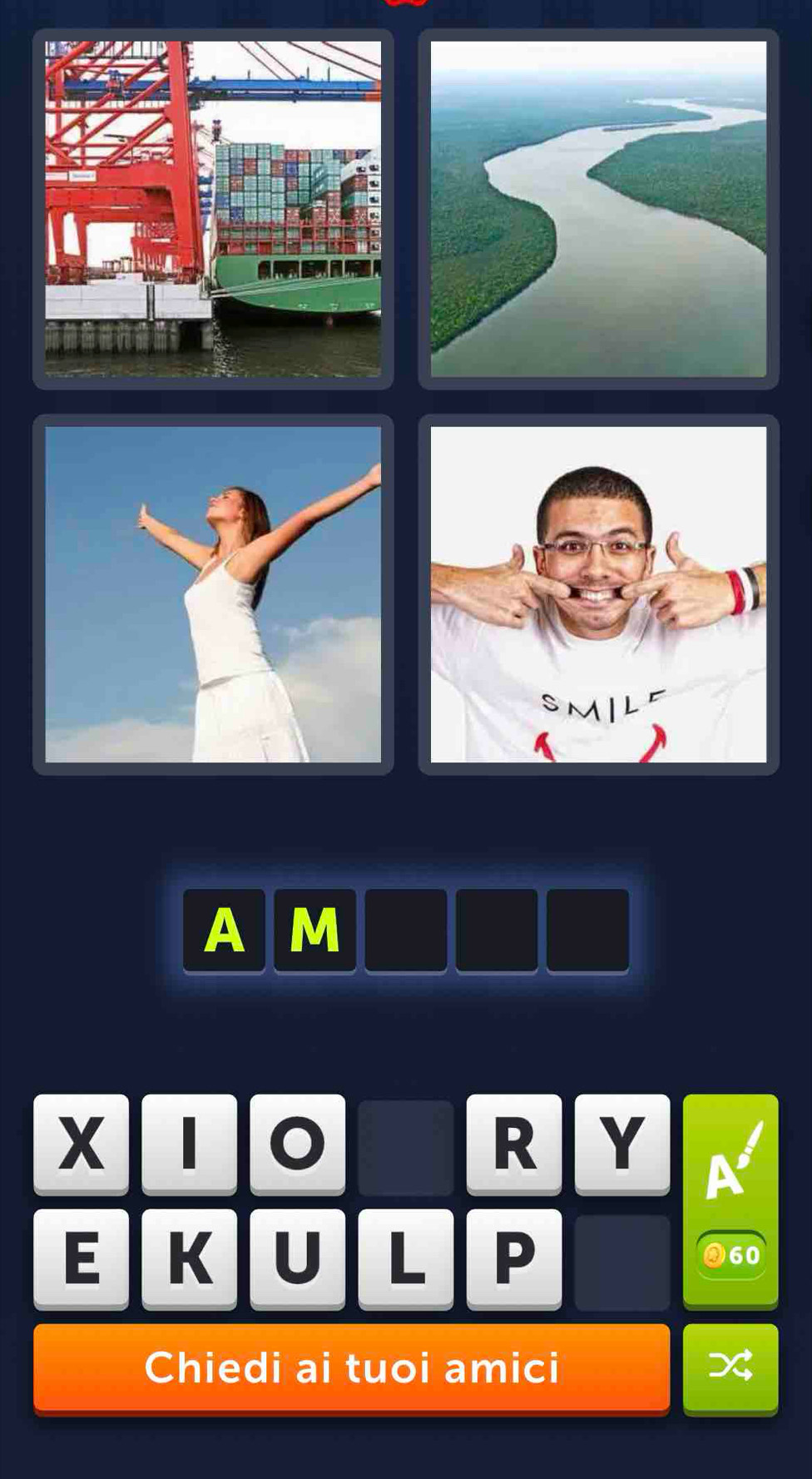Enlarge the container ship picture
This screenshot has height=1479, width=812.
[x=213, y=209]
